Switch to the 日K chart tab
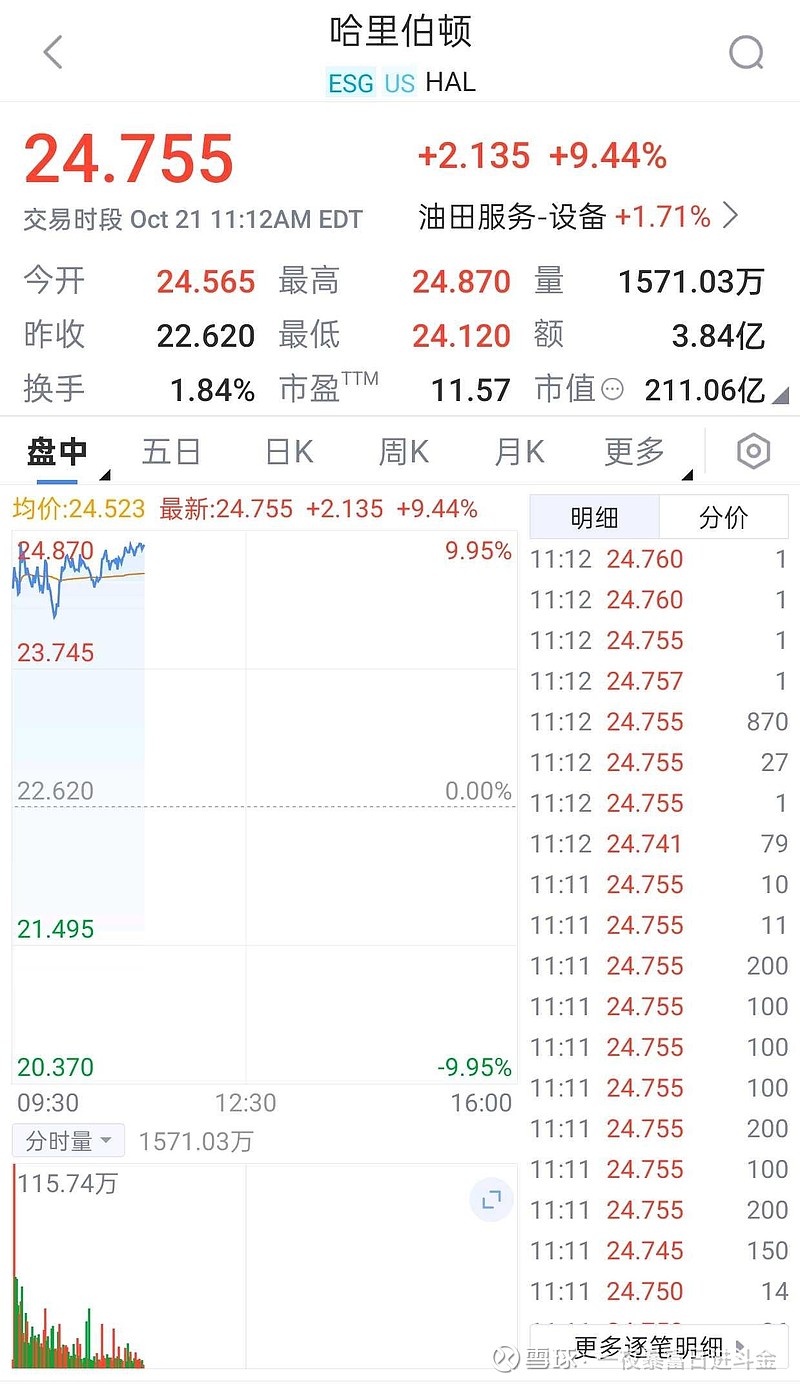 [287, 451]
